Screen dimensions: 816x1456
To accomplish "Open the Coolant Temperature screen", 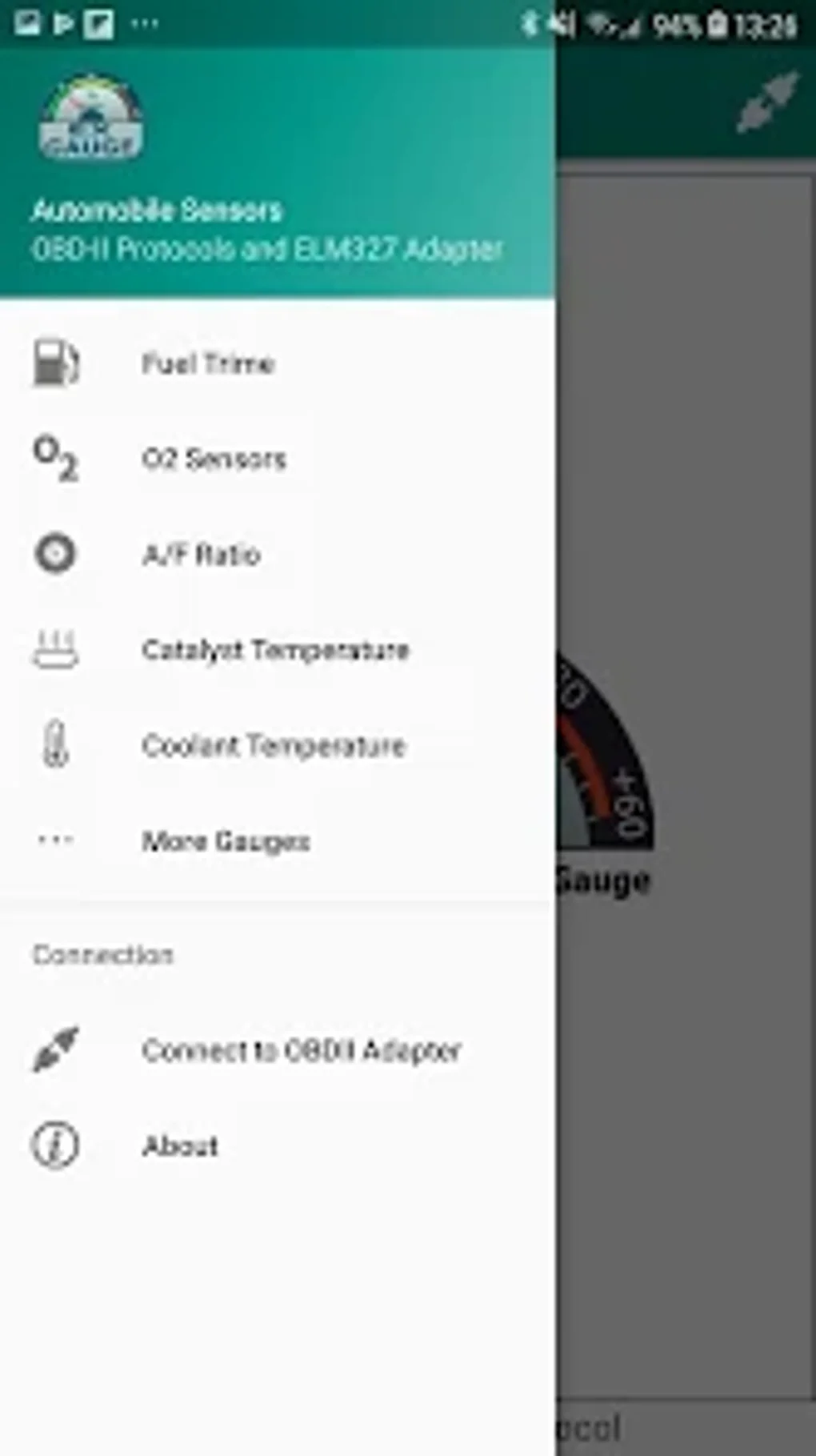I will tap(274, 745).
